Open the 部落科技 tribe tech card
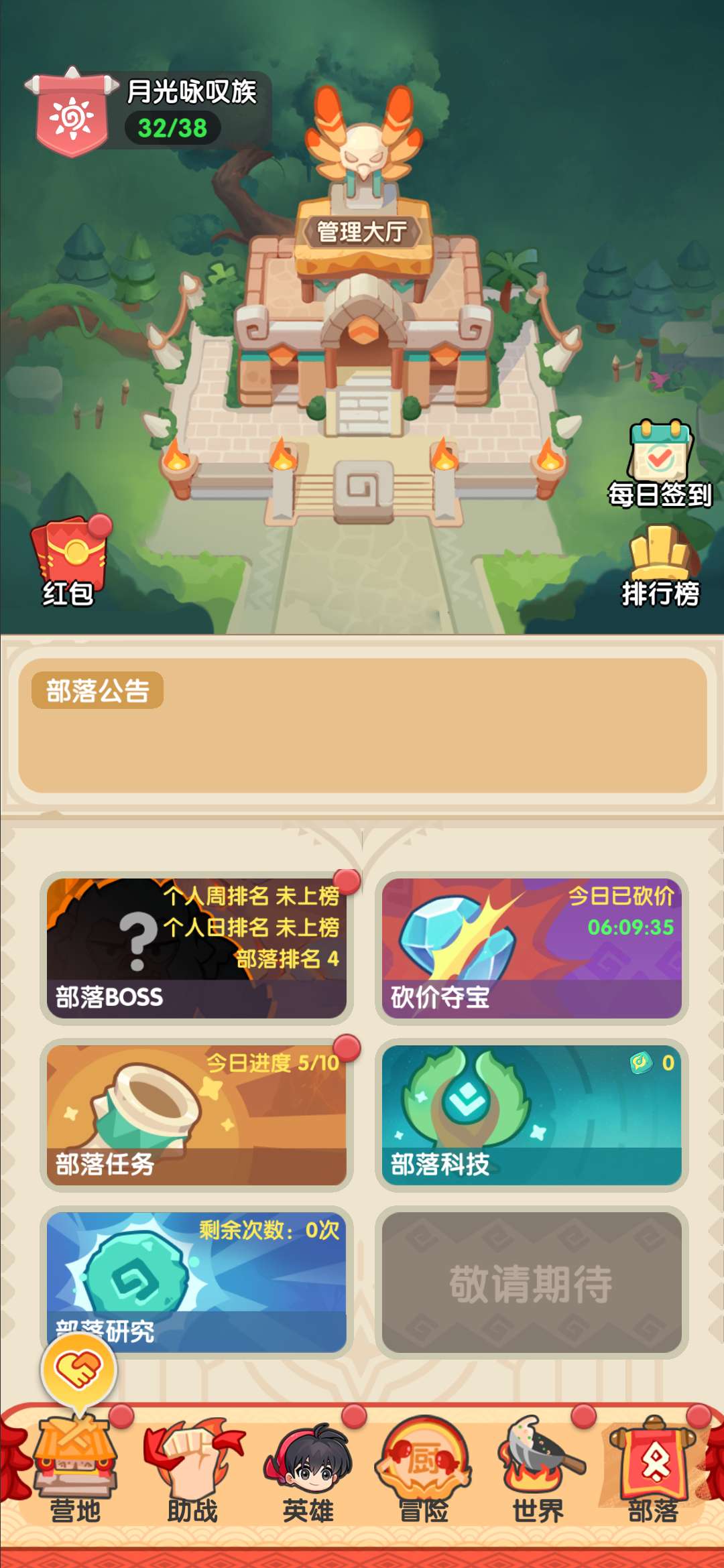The width and height of the screenshot is (724, 1568). coord(531,1115)
